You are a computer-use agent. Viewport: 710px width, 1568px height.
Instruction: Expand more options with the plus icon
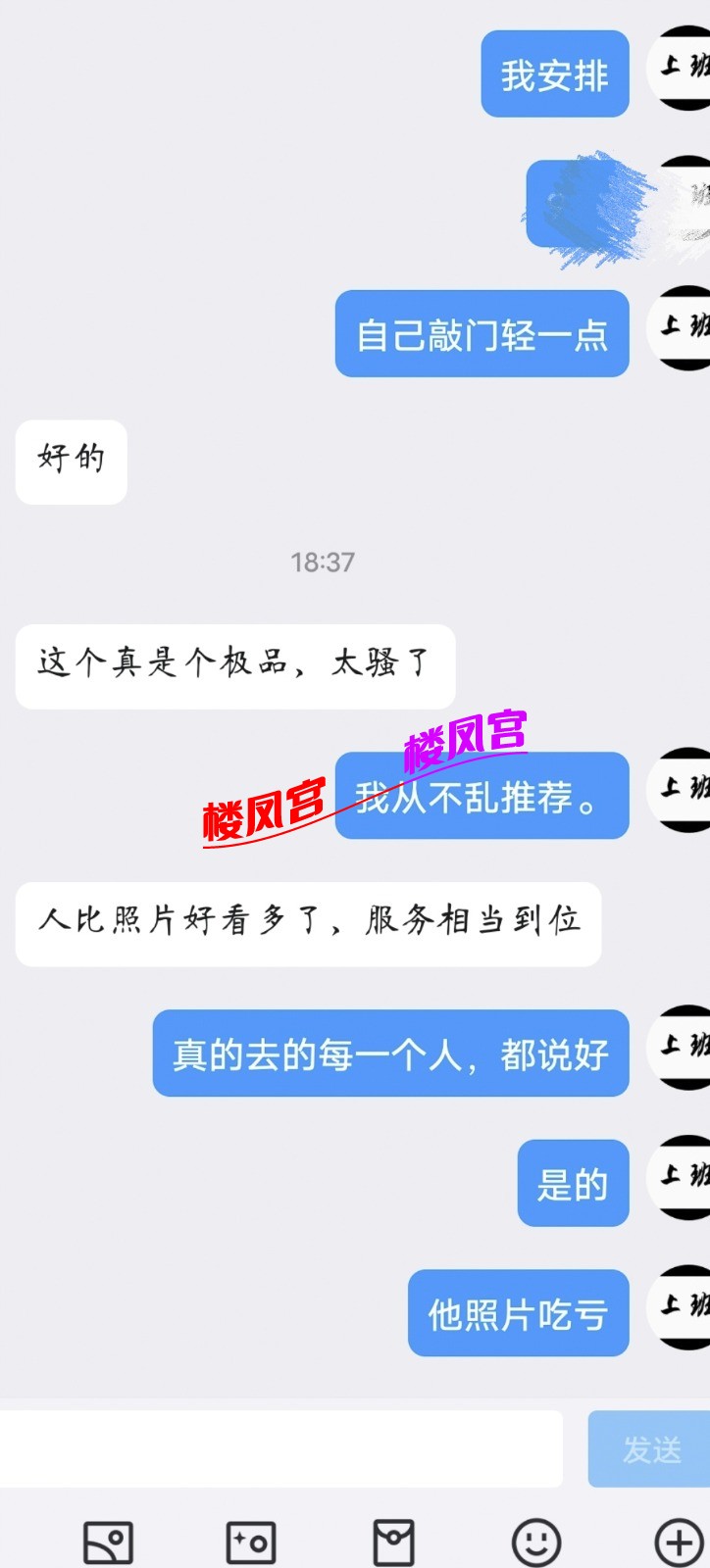click(679, 1543)
